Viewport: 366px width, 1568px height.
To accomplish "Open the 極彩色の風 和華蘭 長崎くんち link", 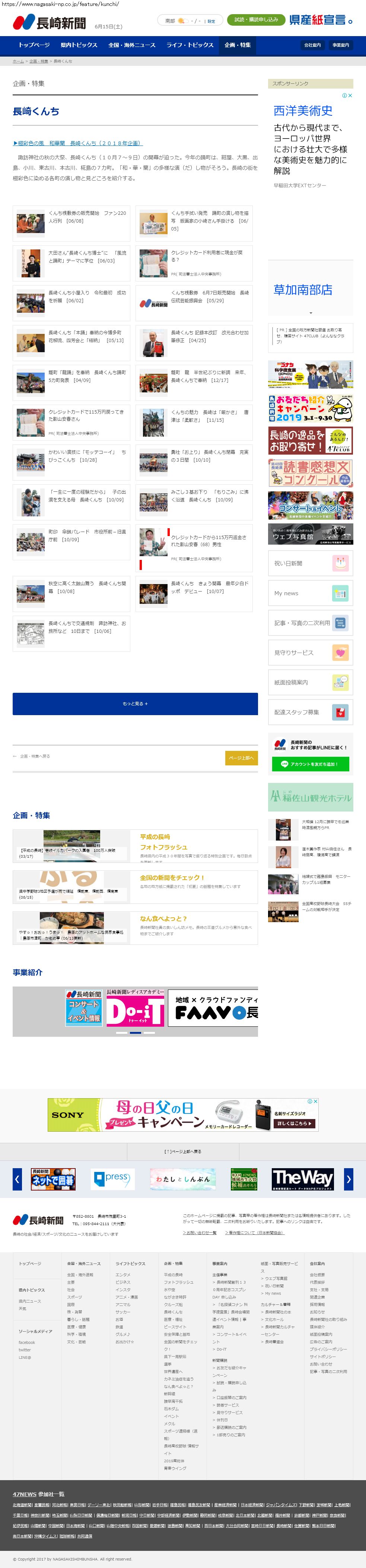I will pos(78,143).
